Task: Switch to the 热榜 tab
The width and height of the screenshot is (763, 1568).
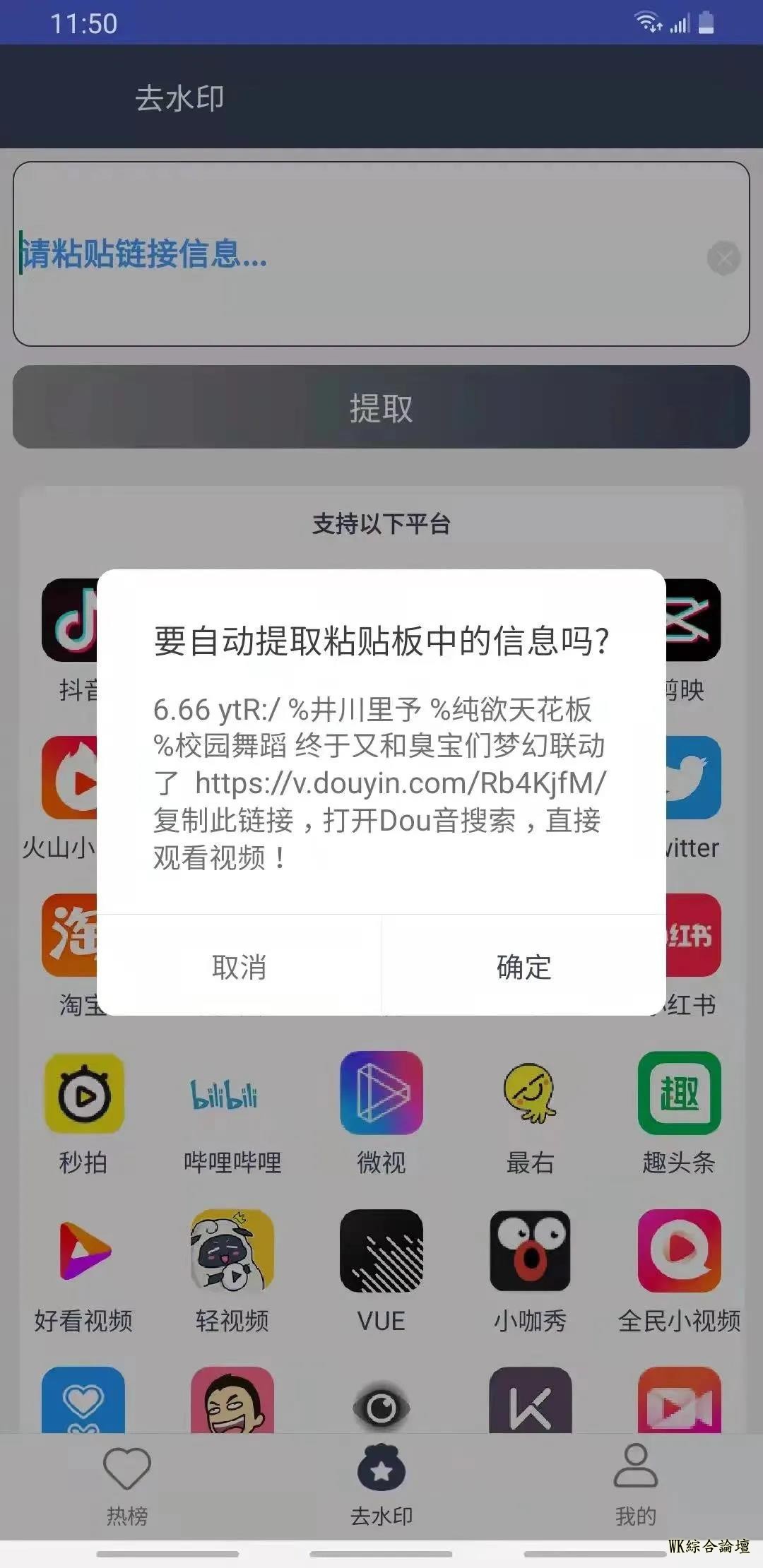Action: 127,1483
